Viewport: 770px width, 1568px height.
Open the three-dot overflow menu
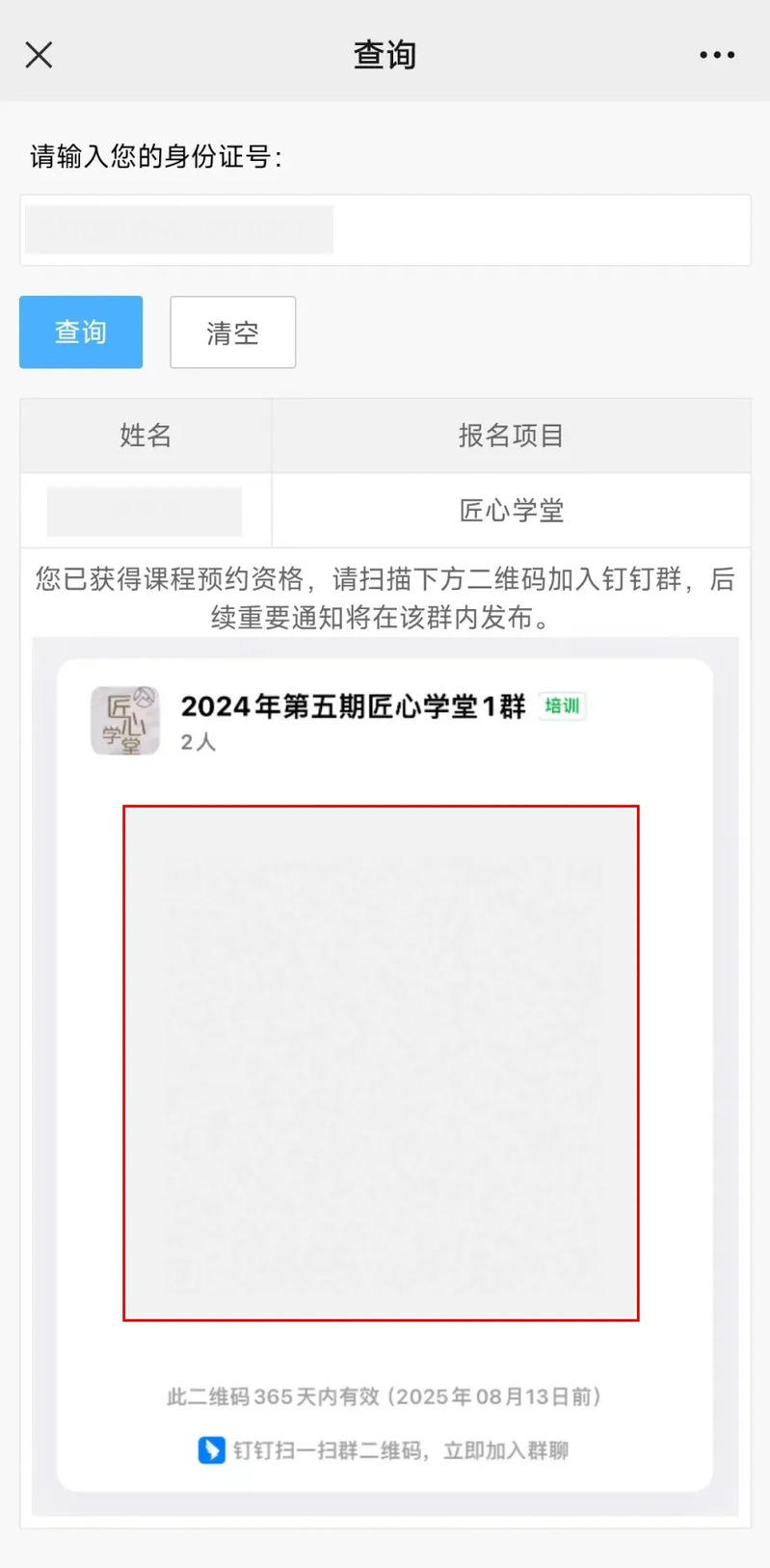717,55
